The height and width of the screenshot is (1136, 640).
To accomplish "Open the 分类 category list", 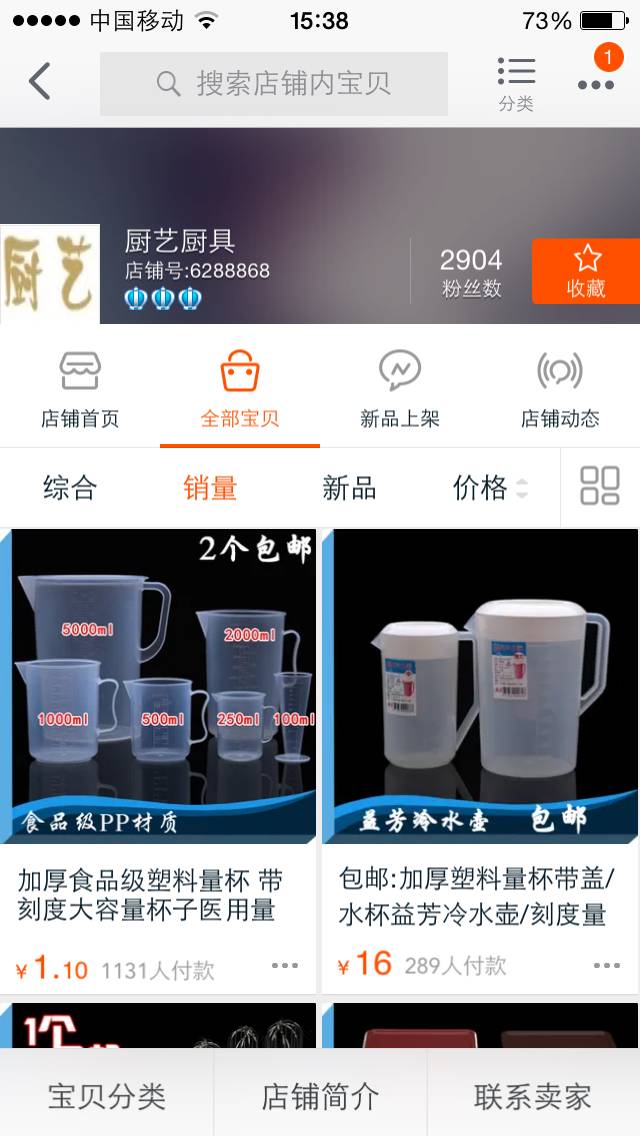I will (x=516, y=84).
